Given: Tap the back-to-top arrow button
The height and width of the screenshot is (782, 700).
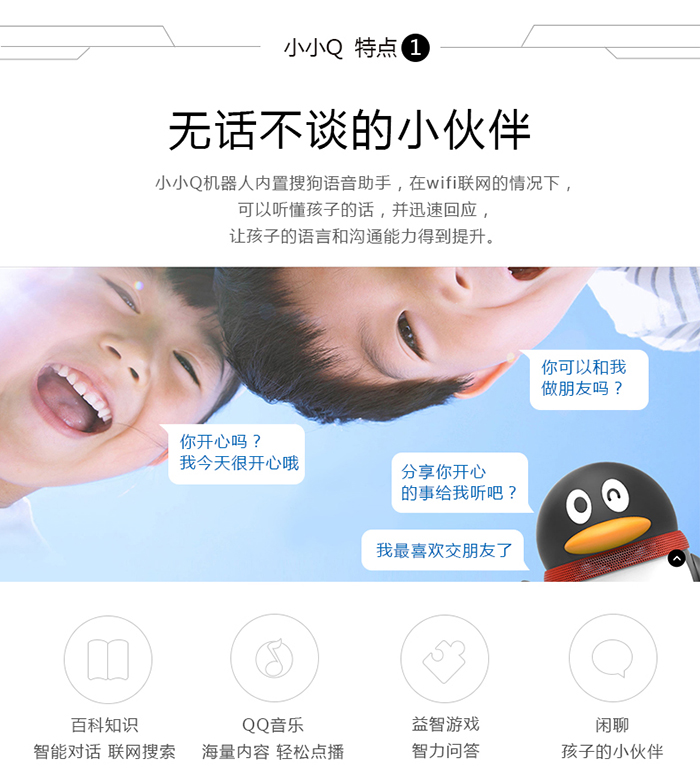Looking at the screenshot, I should [x=677, y=558].
